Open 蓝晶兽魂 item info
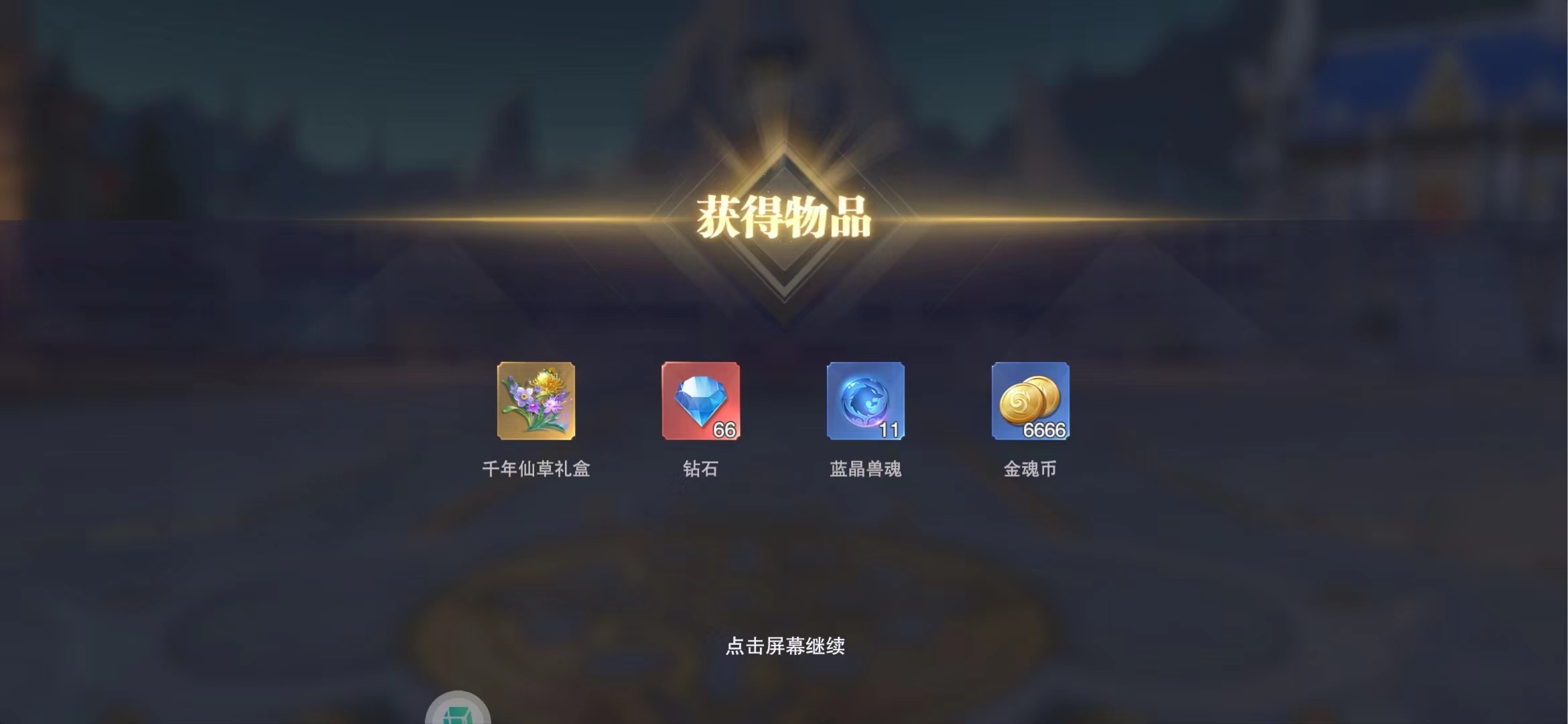 point(865,401)
